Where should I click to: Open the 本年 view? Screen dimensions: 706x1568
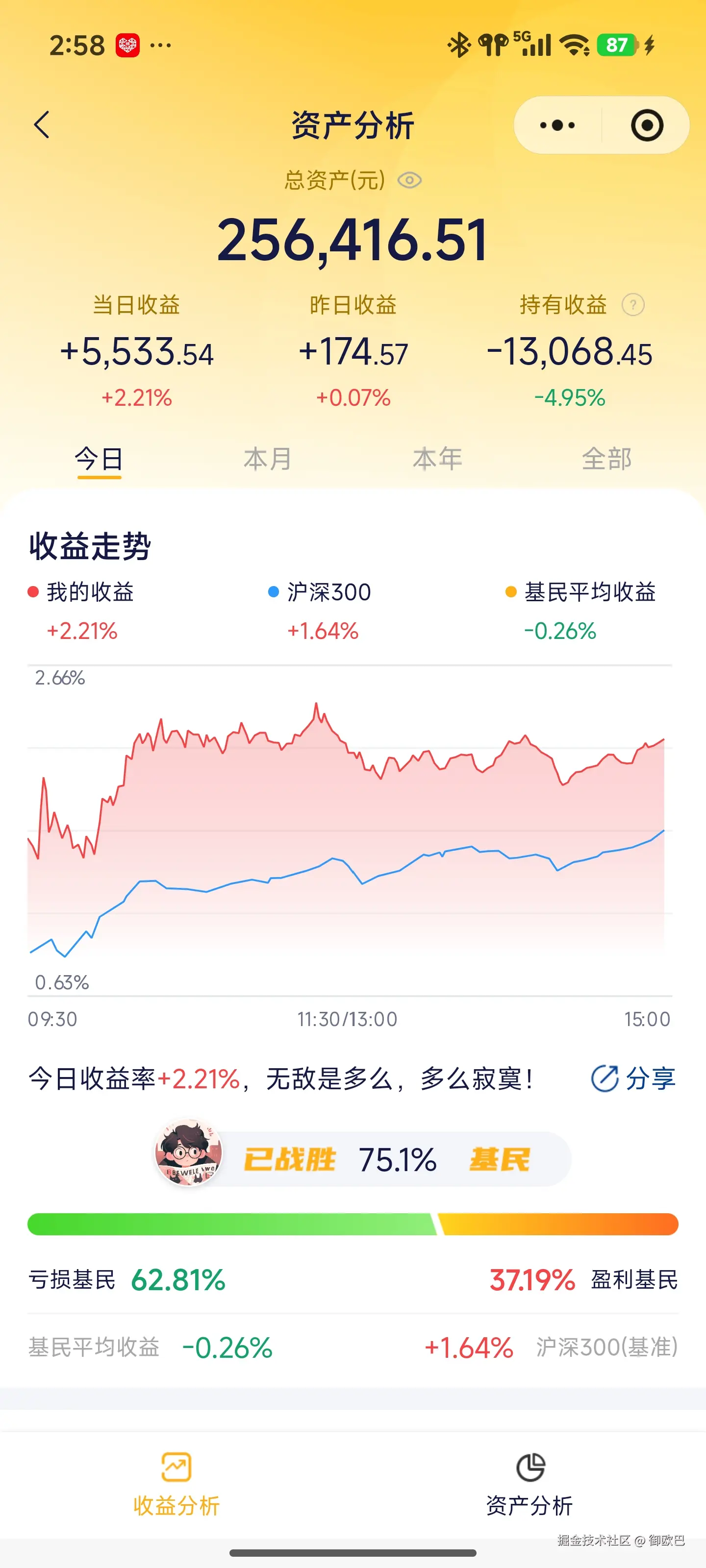point(437,460)
